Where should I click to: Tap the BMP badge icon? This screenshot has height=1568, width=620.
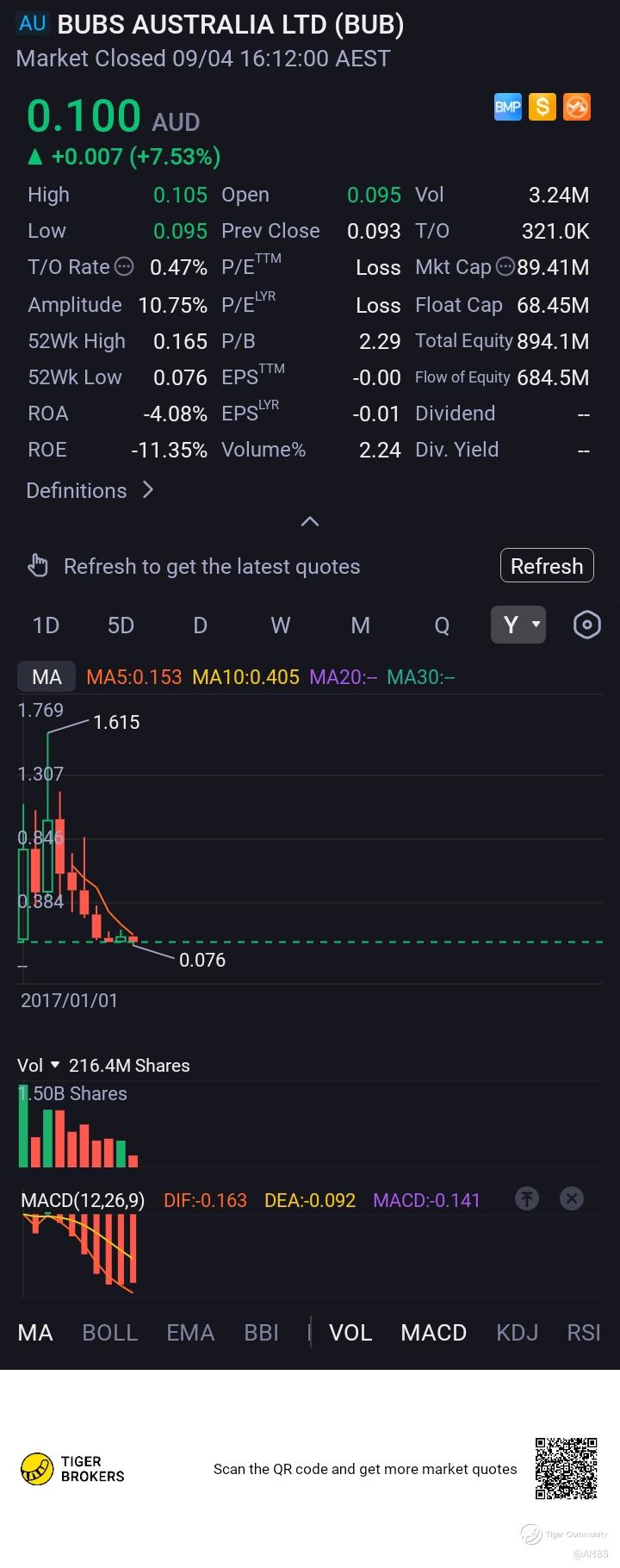[508, 107]
